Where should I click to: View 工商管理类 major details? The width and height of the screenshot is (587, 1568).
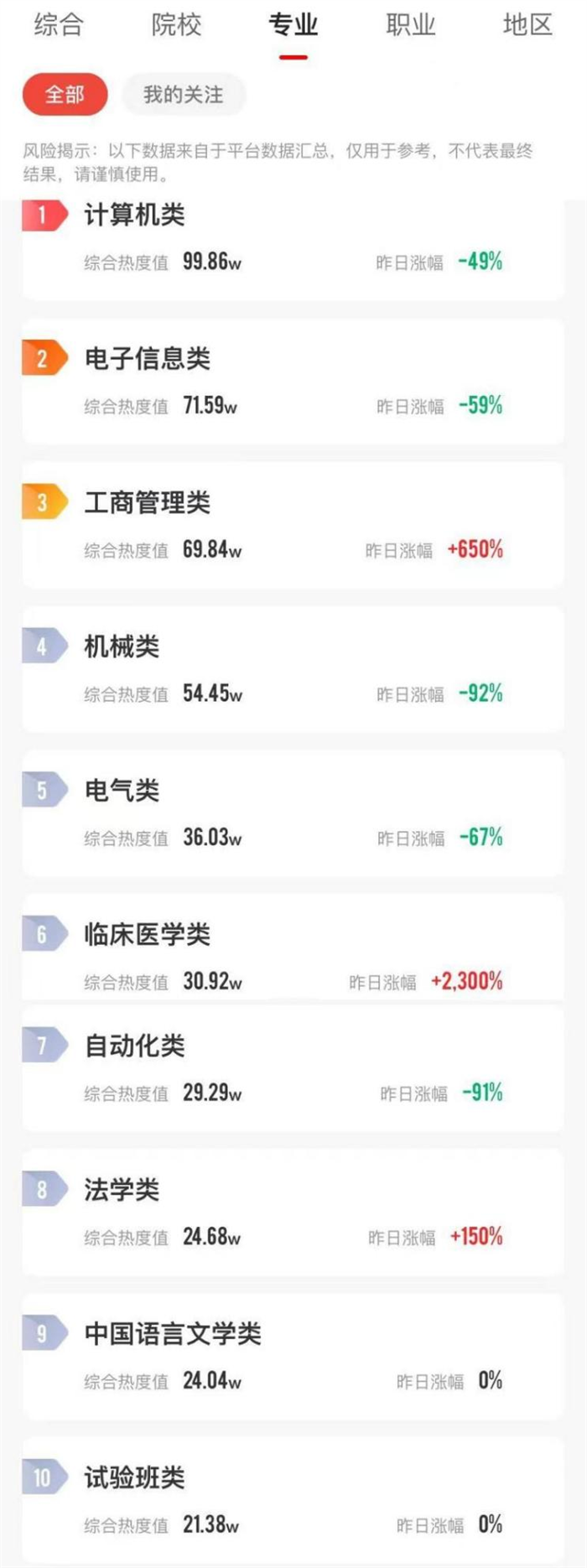(293, 526)
